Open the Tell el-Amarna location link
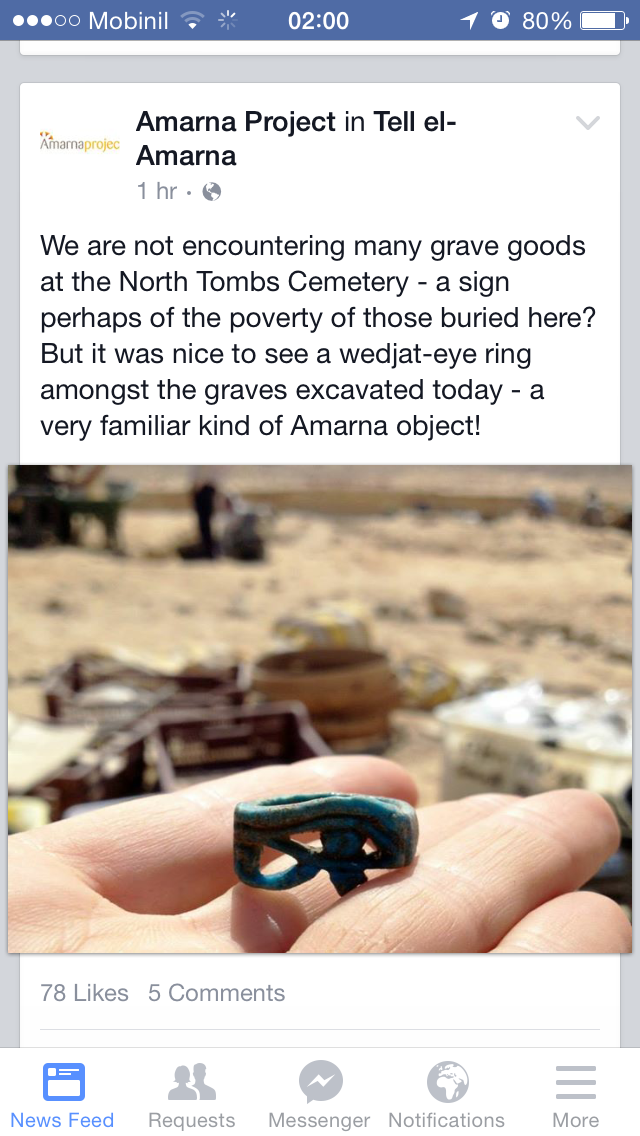 coord(414,122)
